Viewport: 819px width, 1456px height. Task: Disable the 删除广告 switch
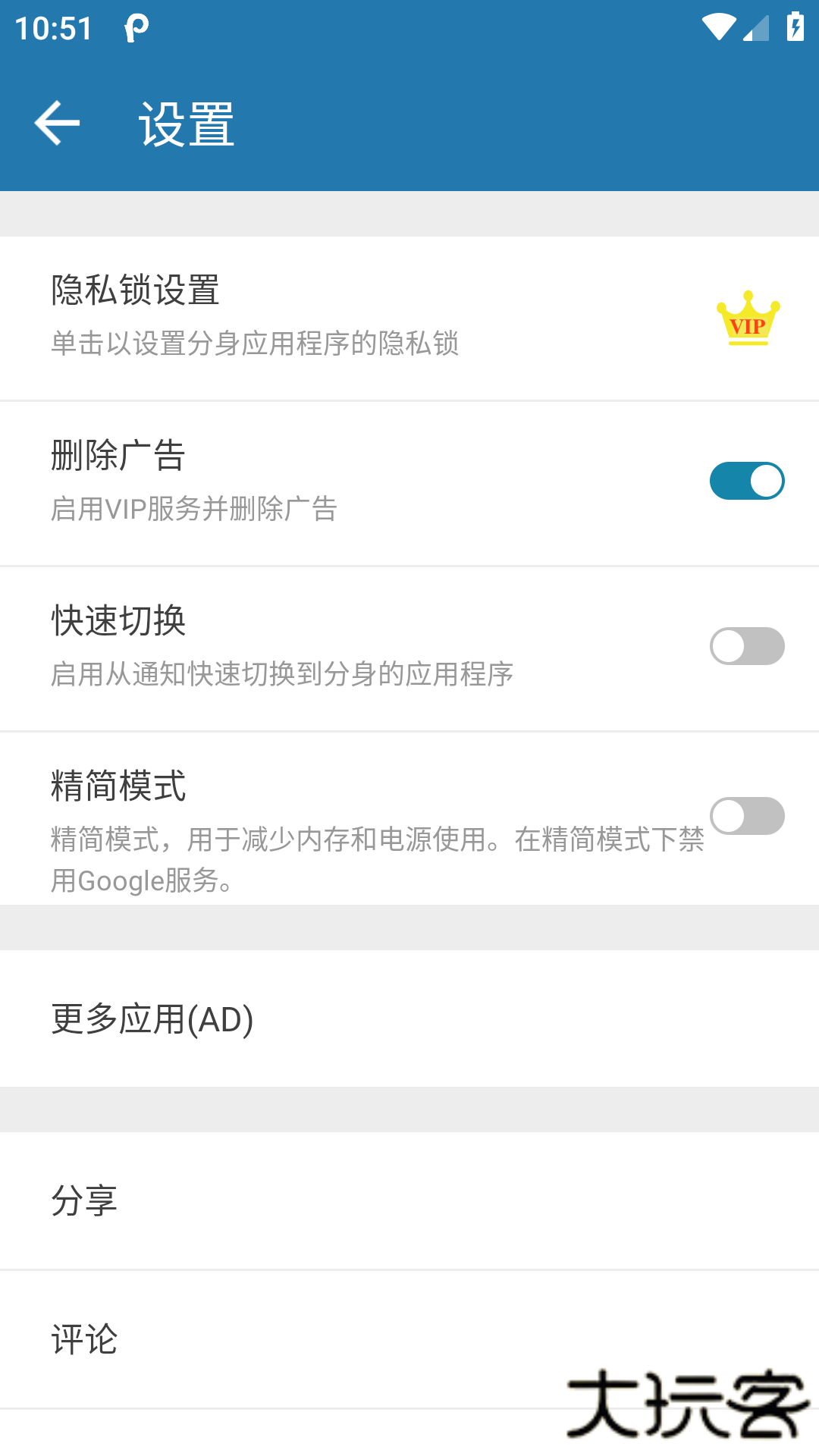[x=747, y=480]
